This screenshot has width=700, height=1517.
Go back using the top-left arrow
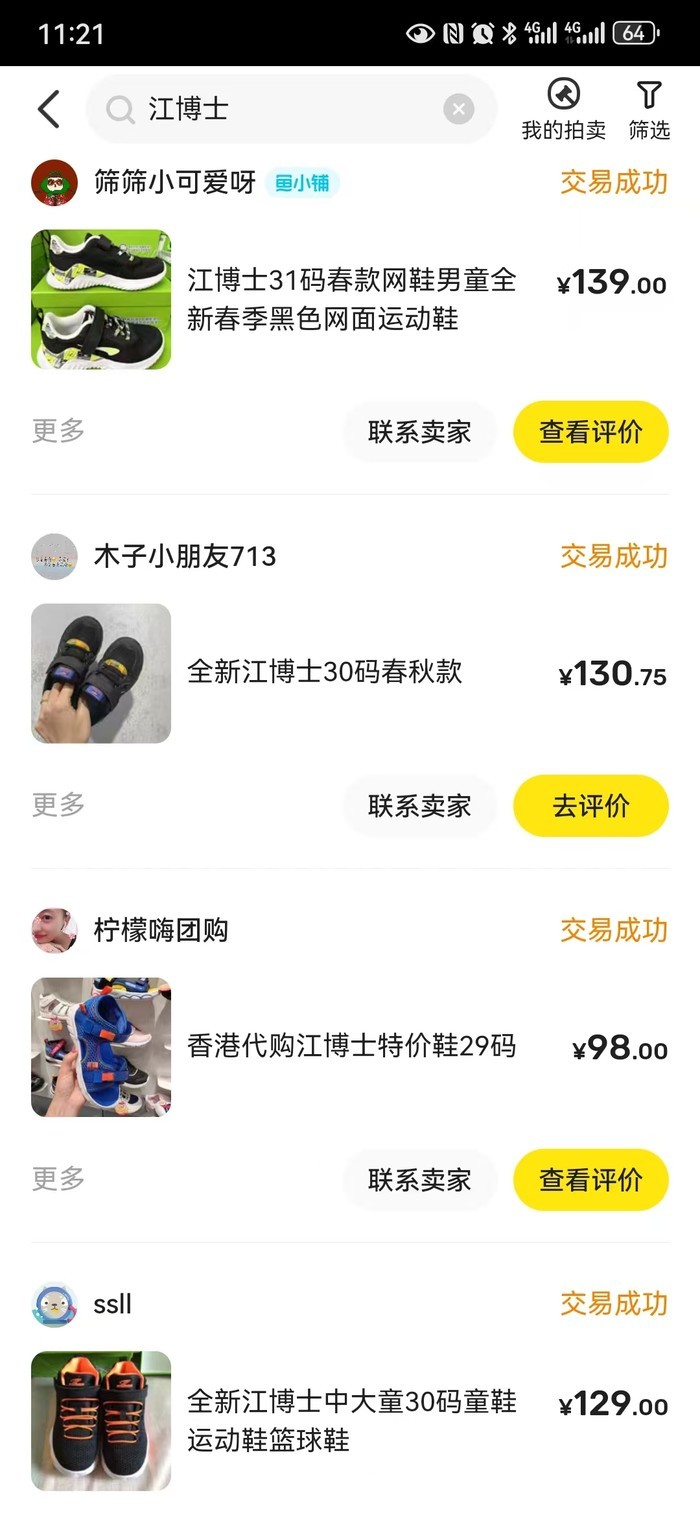pos(49,109)
